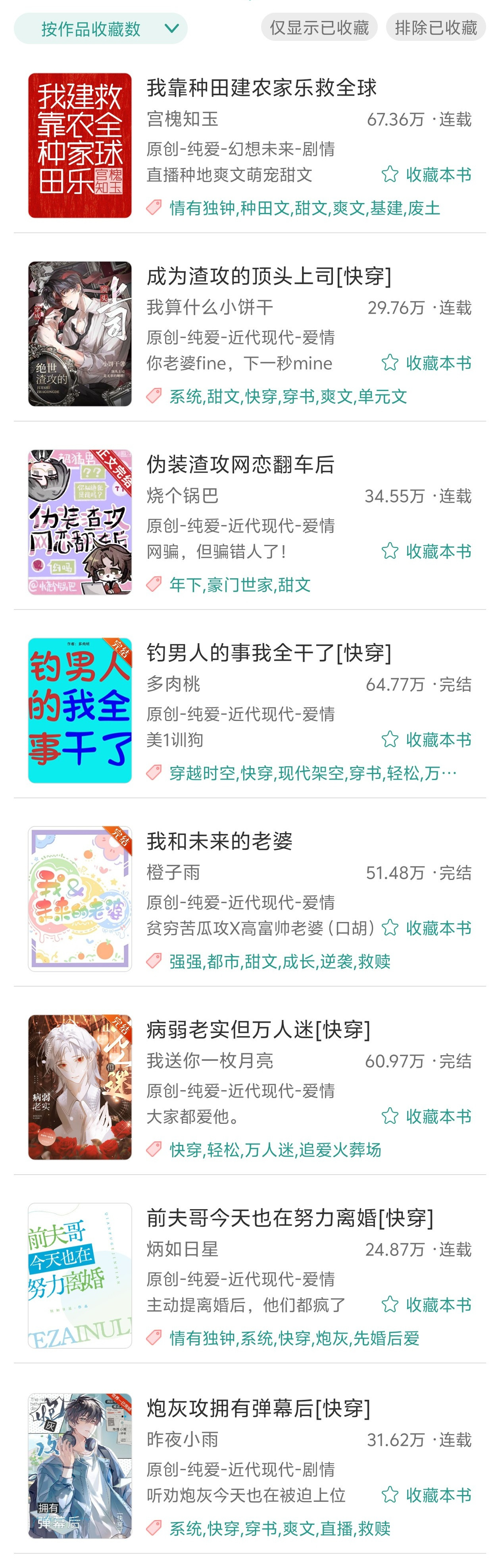Tap 收藏本书 for 炮灰攻拥有弹幕后
Viewport: 500px width, 1568px height.
click(427, 1495)
